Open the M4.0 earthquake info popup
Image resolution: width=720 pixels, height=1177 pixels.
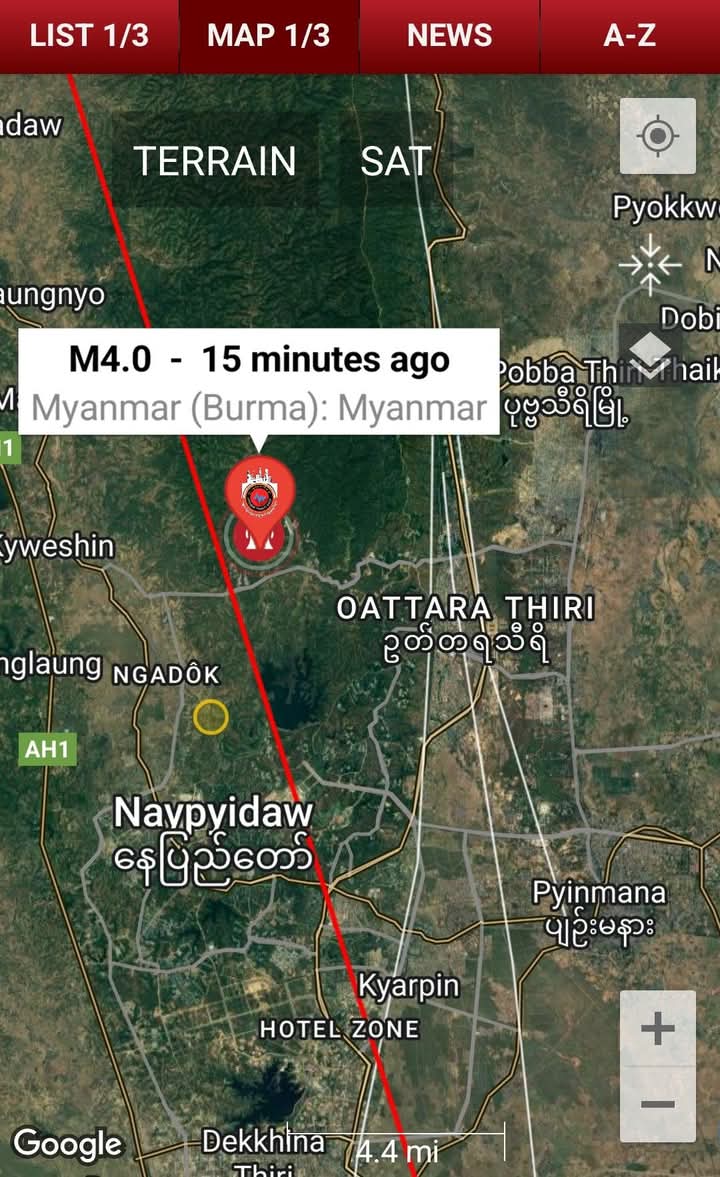pos(259,382)
